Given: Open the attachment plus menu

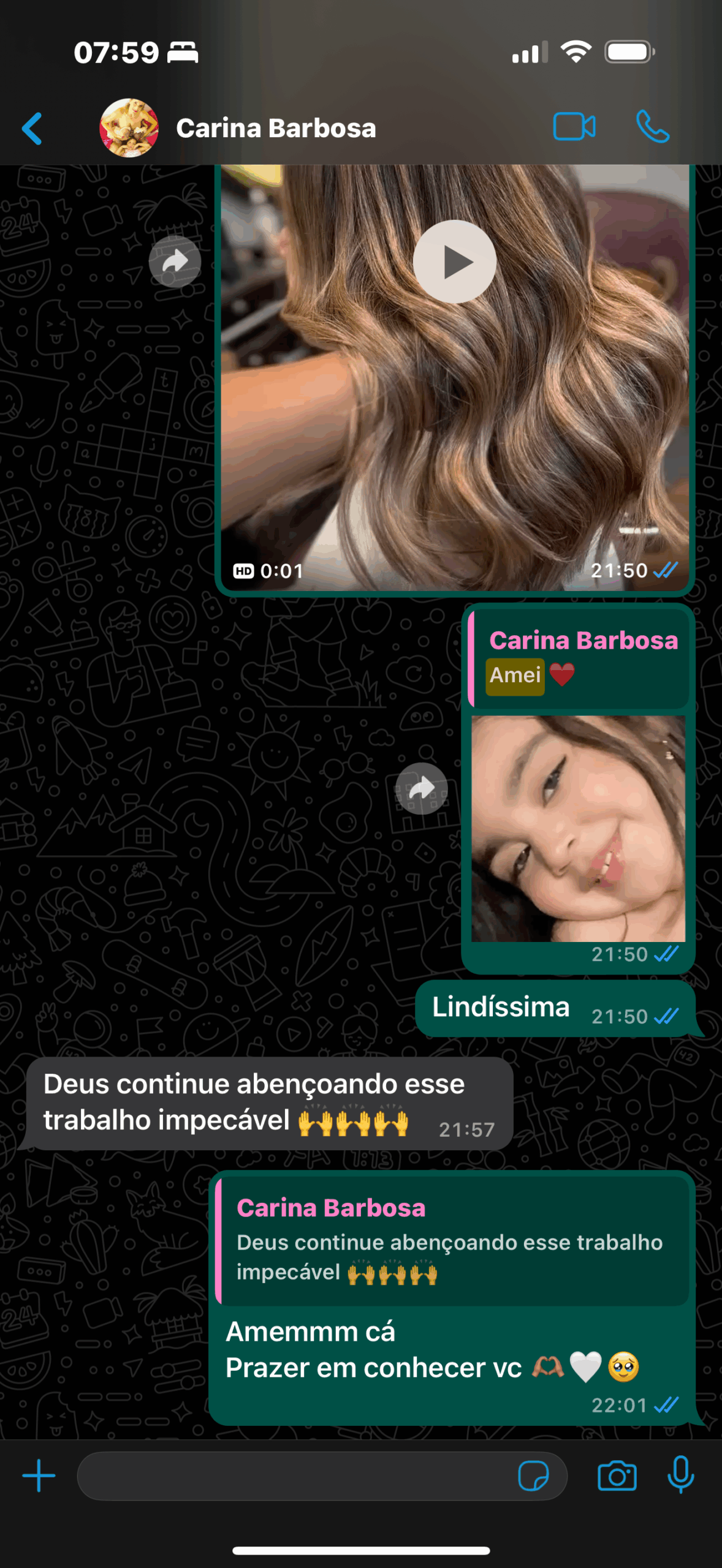Looking at the screenshot, I should pos(39,1476).
